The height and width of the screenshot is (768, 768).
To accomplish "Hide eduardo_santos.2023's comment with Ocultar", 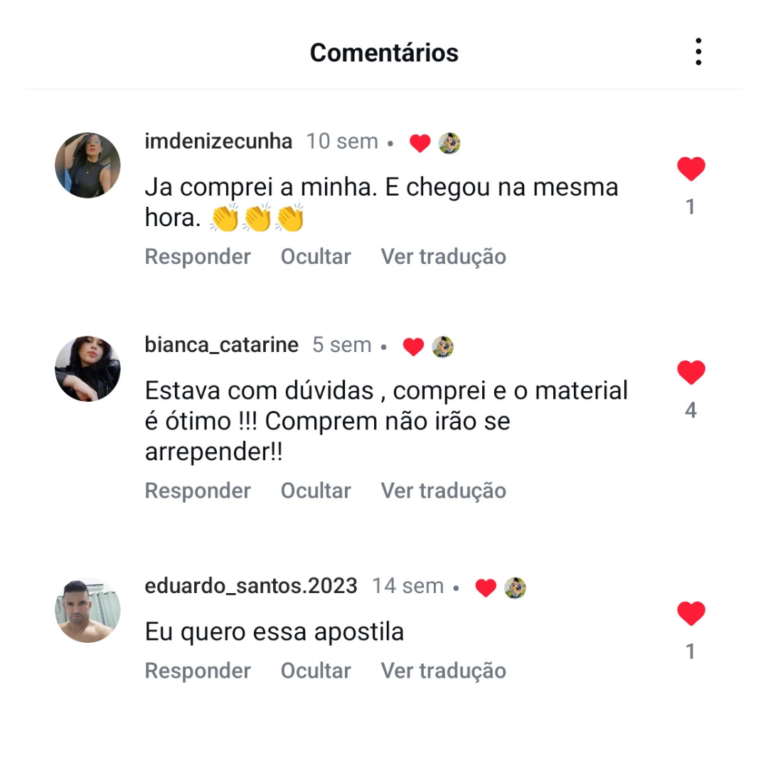I will point(315,671).
